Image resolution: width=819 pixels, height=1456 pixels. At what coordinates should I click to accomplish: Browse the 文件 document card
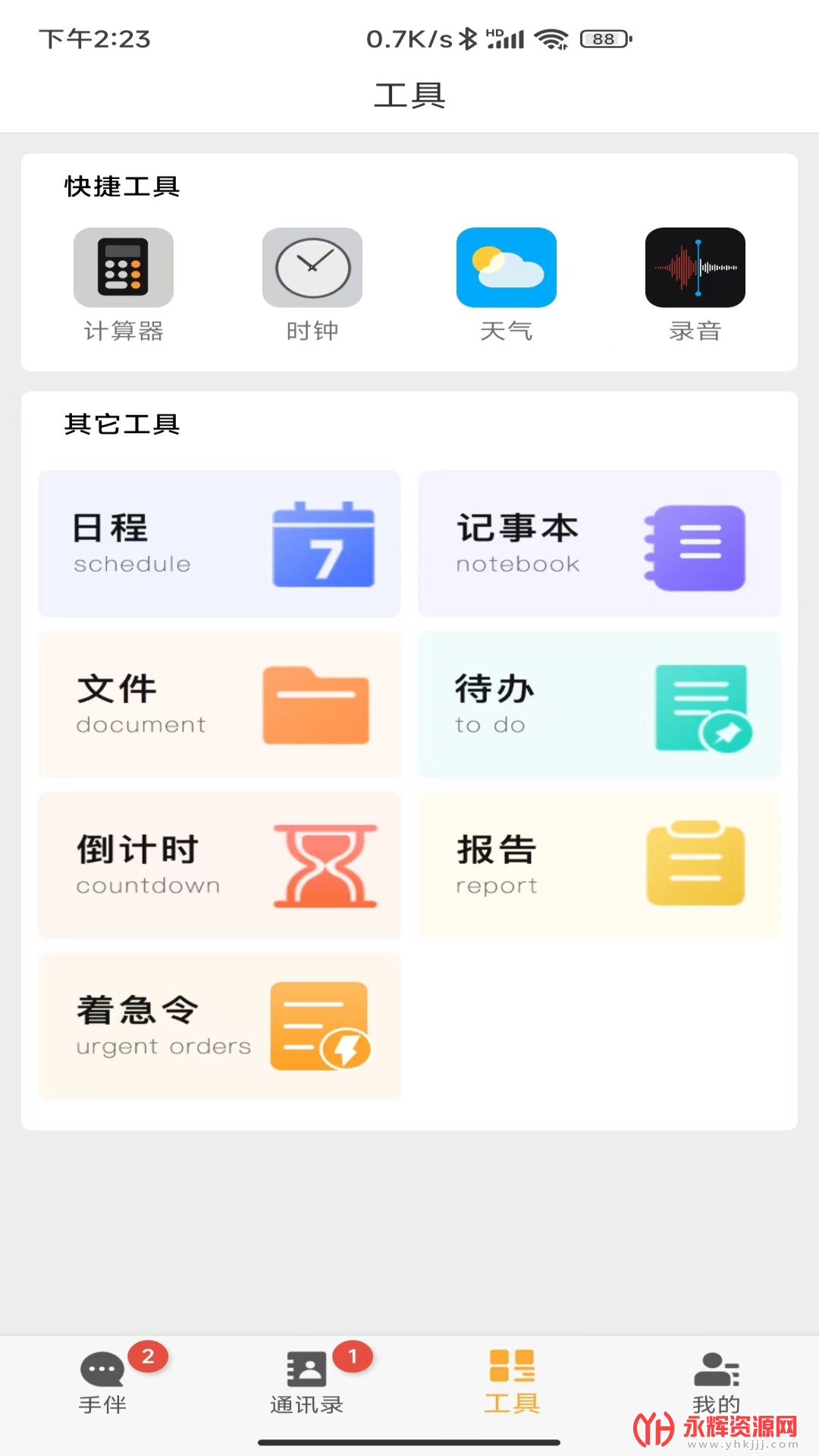point(219,704)
